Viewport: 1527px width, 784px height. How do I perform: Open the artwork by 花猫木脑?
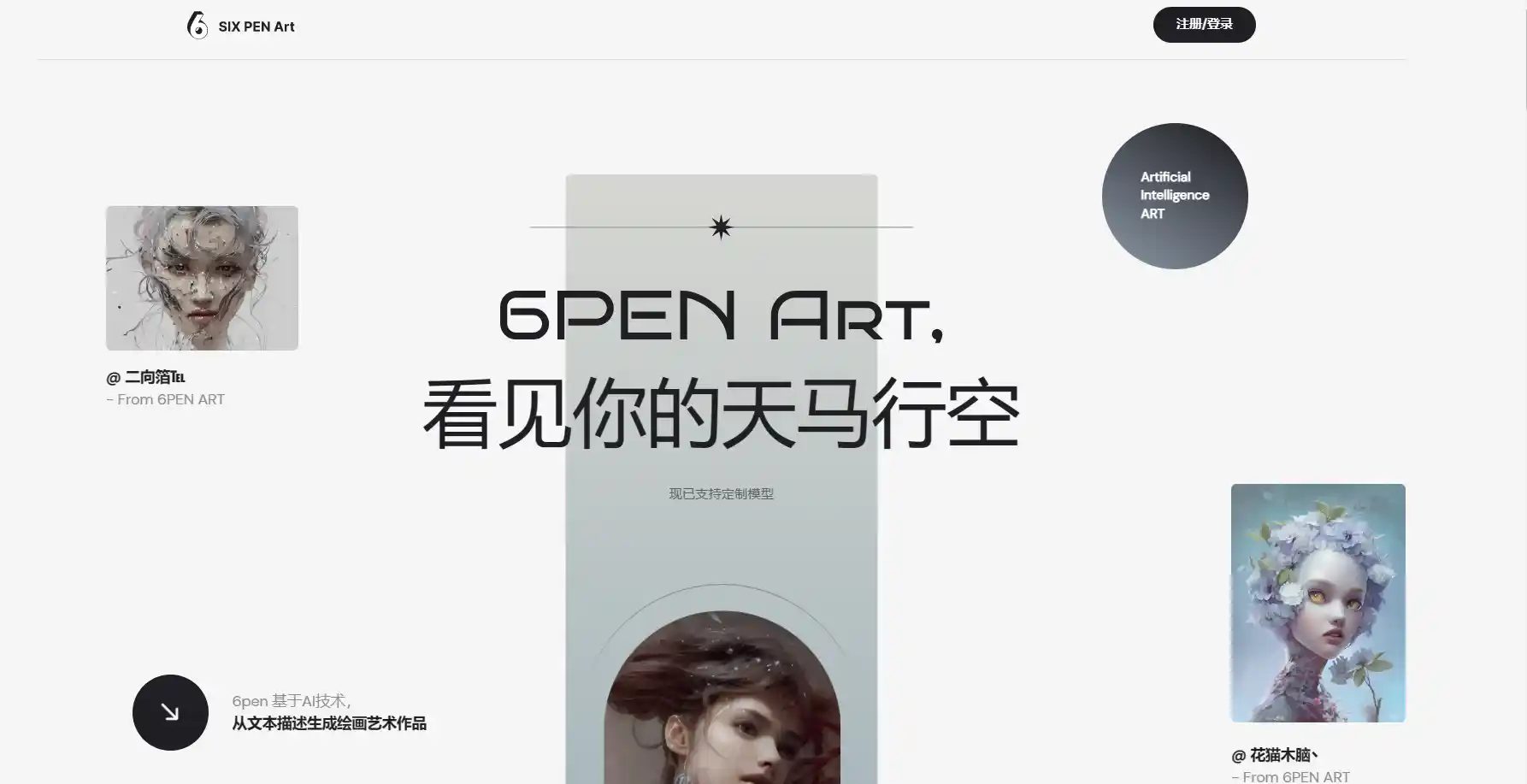point(1318,603)
